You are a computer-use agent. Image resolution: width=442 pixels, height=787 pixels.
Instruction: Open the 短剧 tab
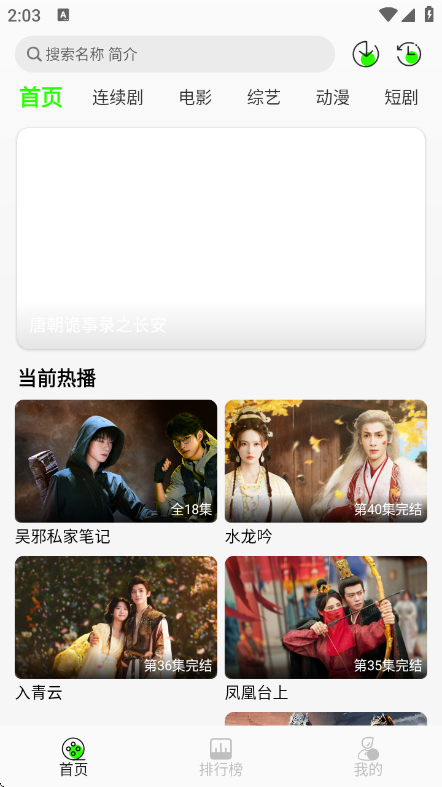[x=401, y=97]
